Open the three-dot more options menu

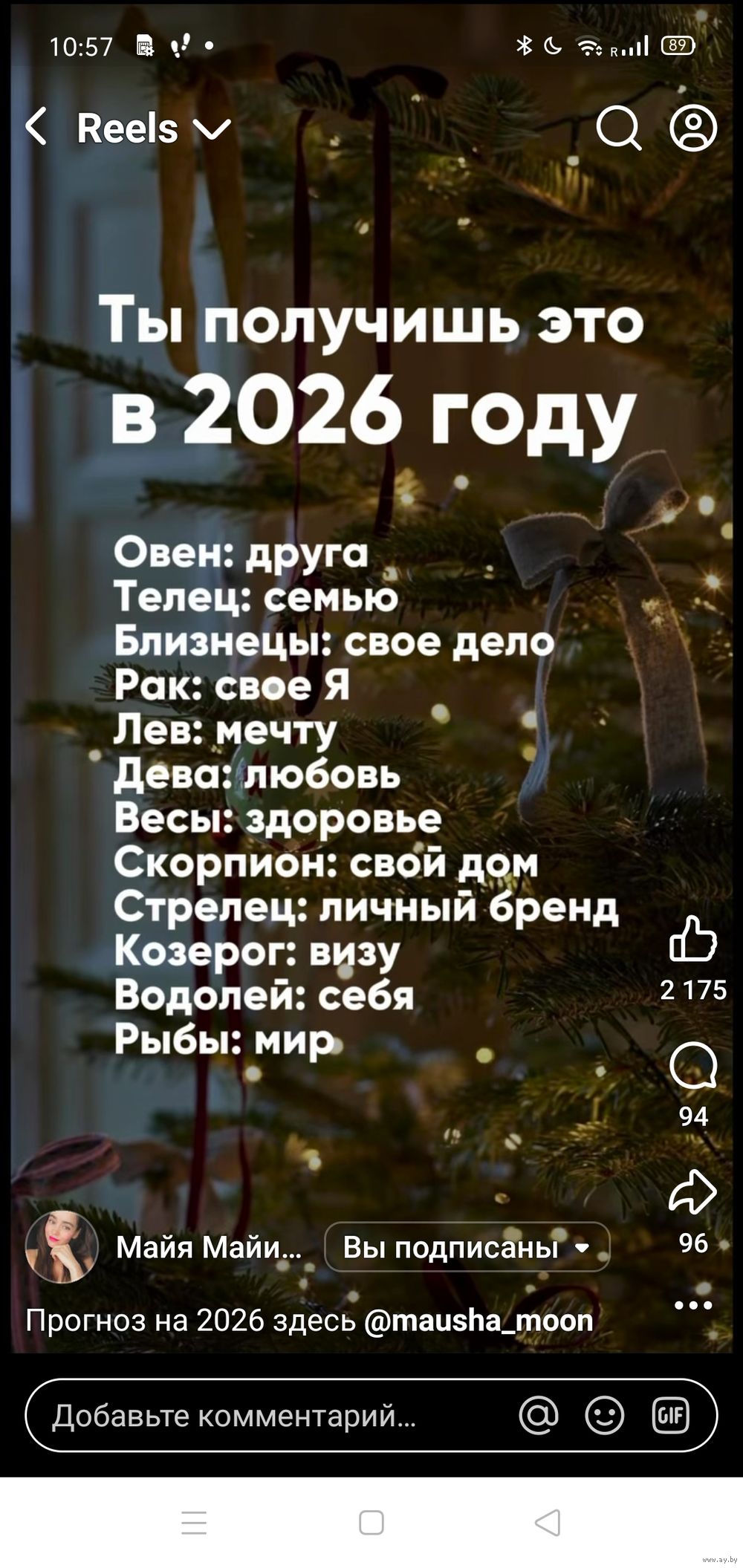[x=692, y=1305]
